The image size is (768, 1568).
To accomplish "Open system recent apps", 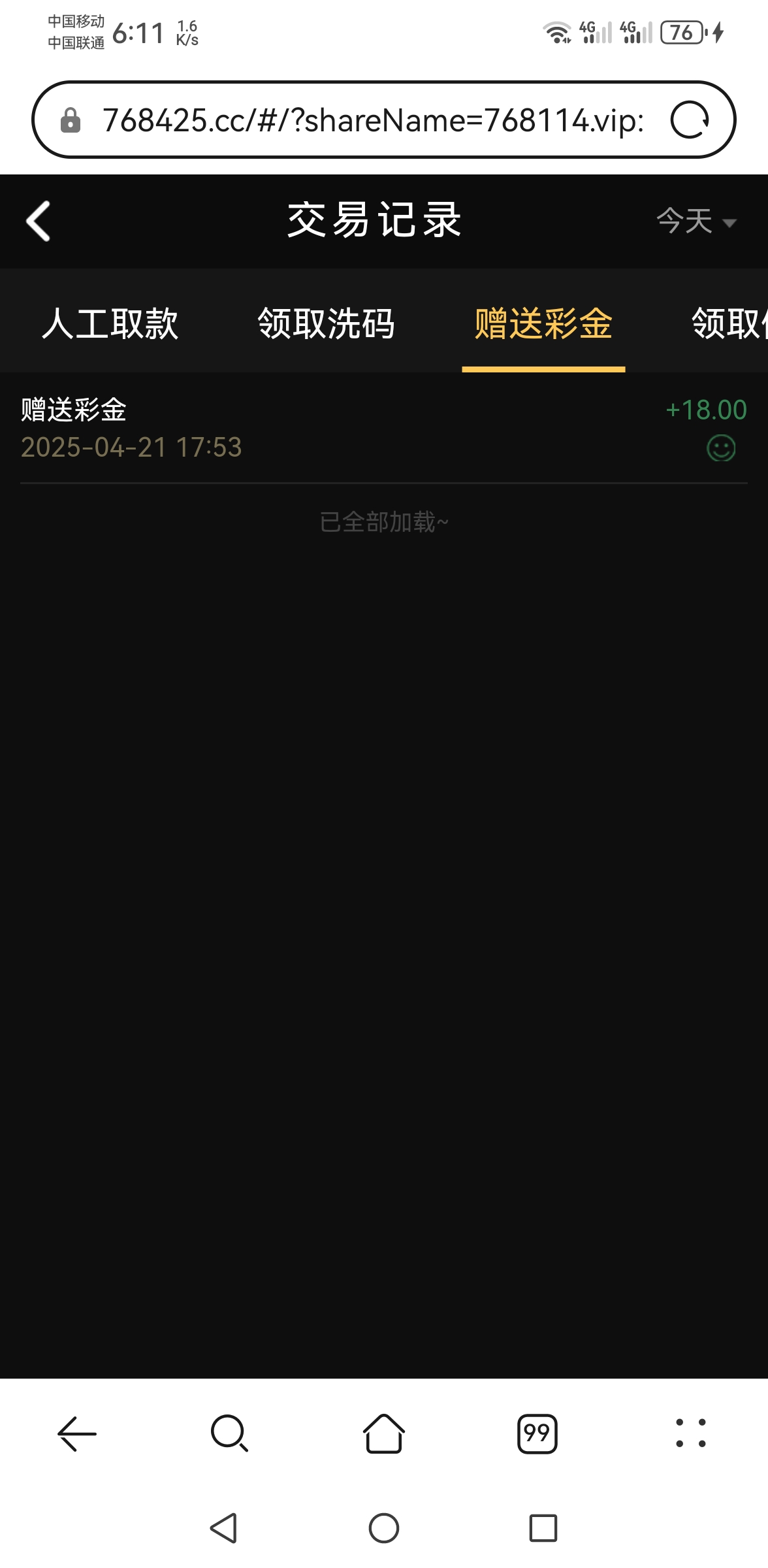I will pyautogui.click(x=543, y=1528).
